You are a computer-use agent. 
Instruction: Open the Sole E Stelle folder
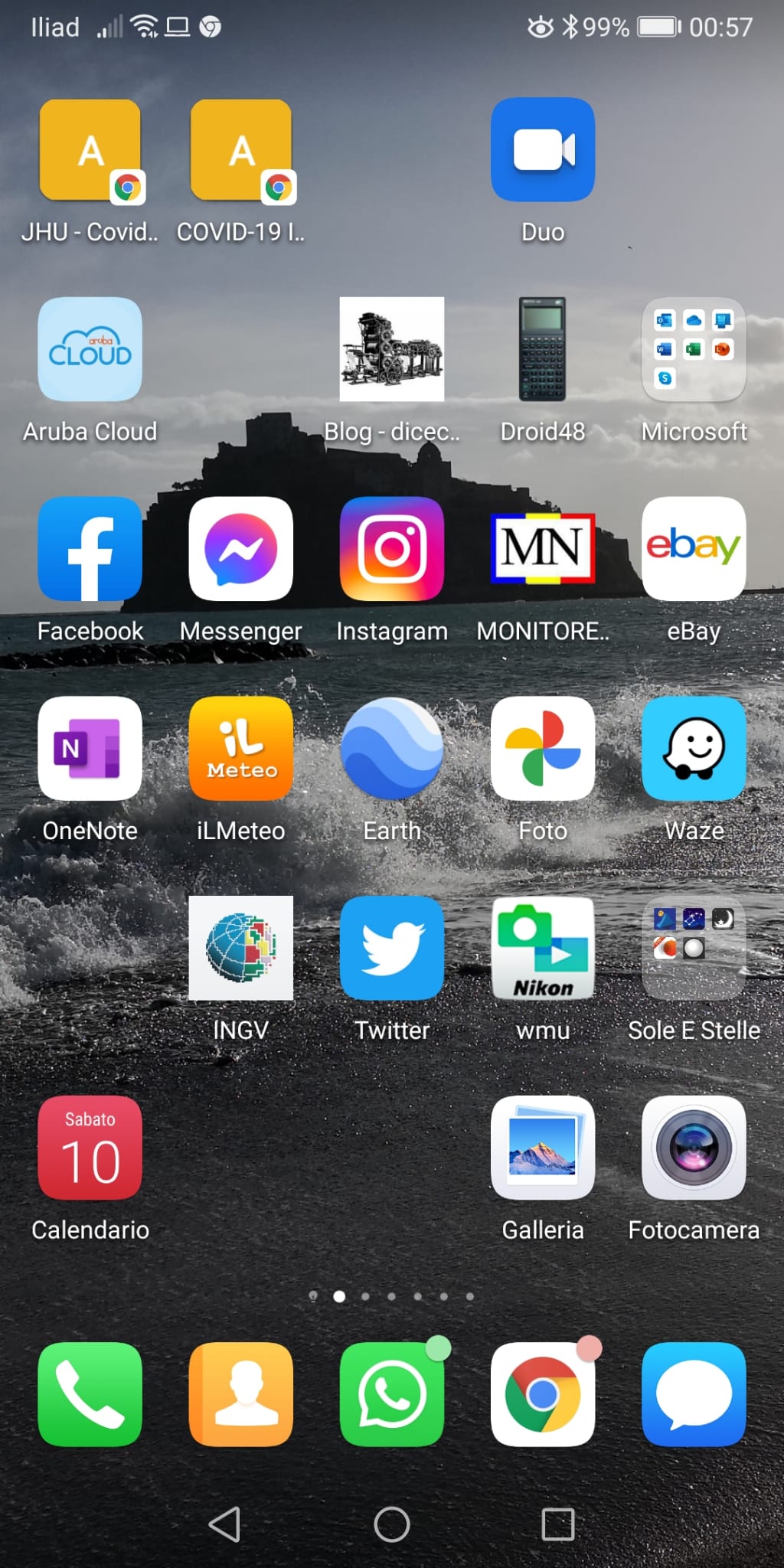[x=693, y=948]
